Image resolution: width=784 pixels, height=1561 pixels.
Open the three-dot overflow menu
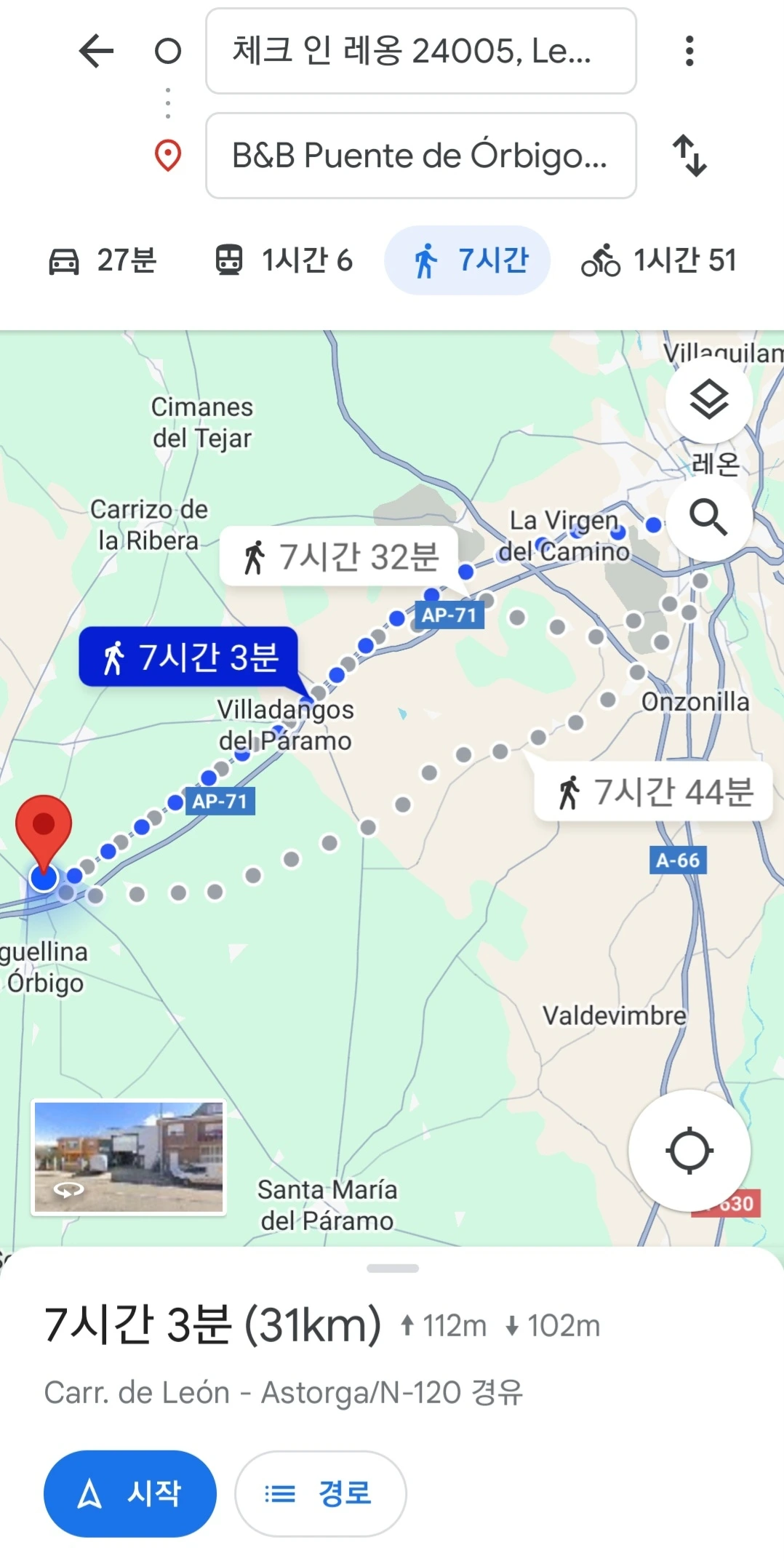click(689, 51)
